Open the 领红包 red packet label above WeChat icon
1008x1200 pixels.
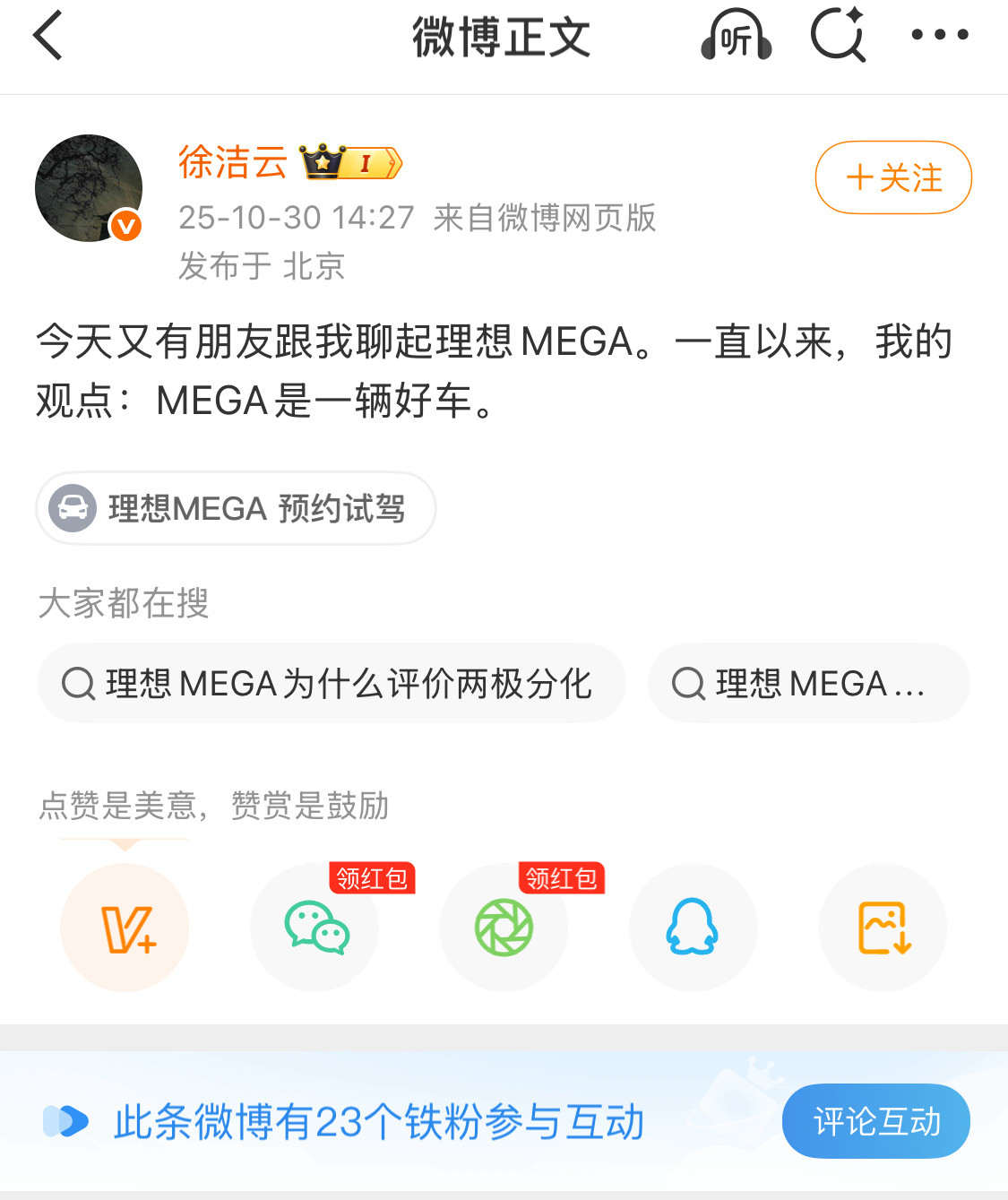click(x=370, y=879)
